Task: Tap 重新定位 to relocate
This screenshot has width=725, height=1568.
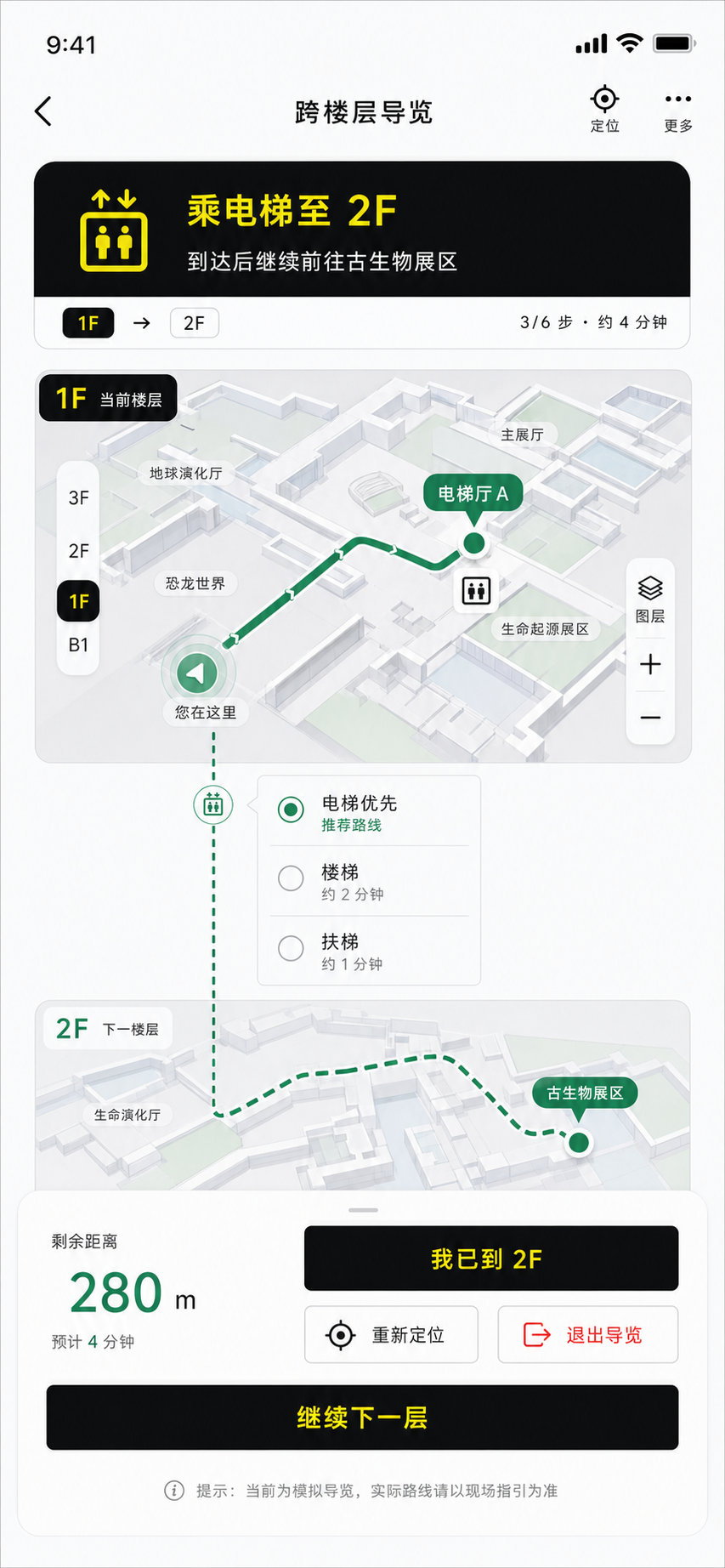Action: [x=391, y=1335]
